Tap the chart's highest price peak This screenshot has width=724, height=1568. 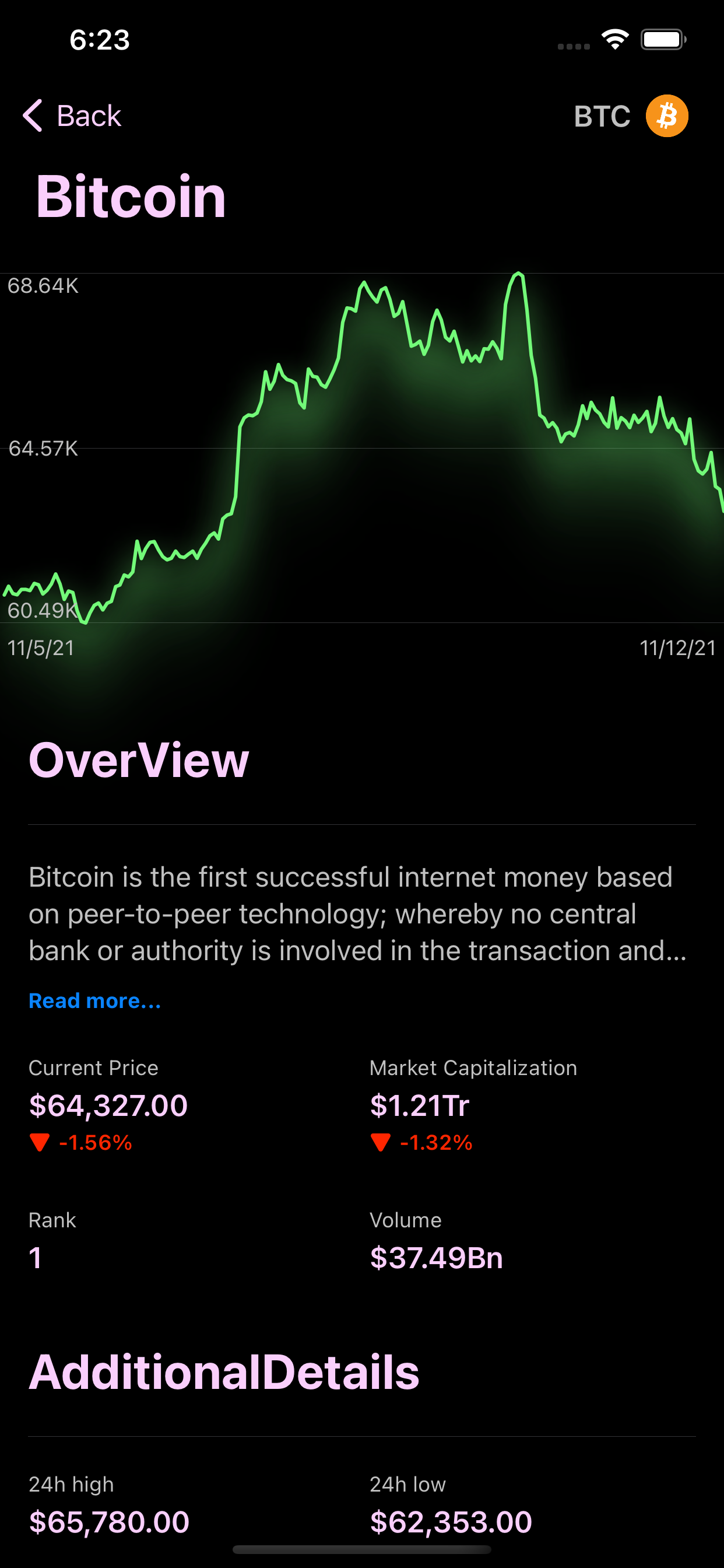point(518,274)
